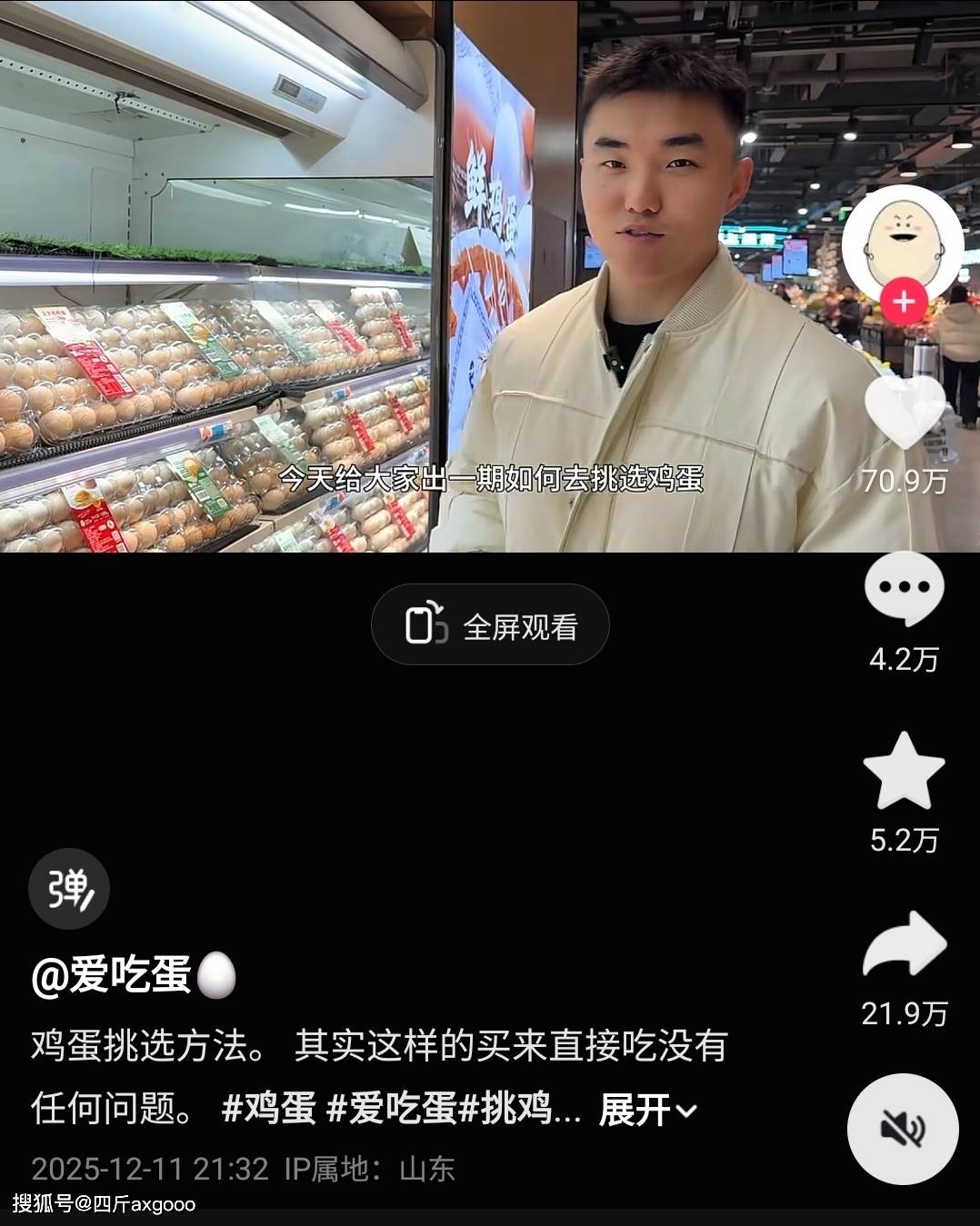
Task: Follow the creator with the red plus
Action: tap(903, 302)
